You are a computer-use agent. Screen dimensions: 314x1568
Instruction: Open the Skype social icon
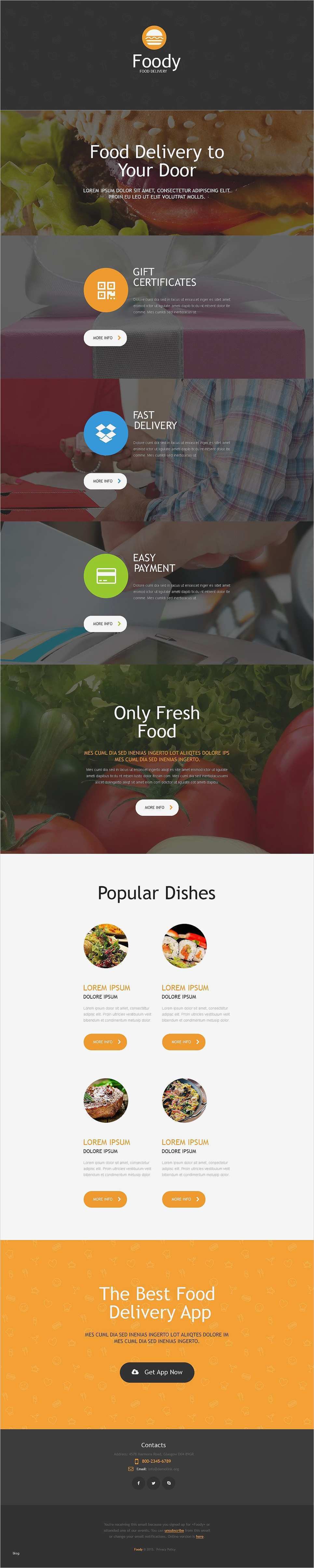pos(169,1483)
